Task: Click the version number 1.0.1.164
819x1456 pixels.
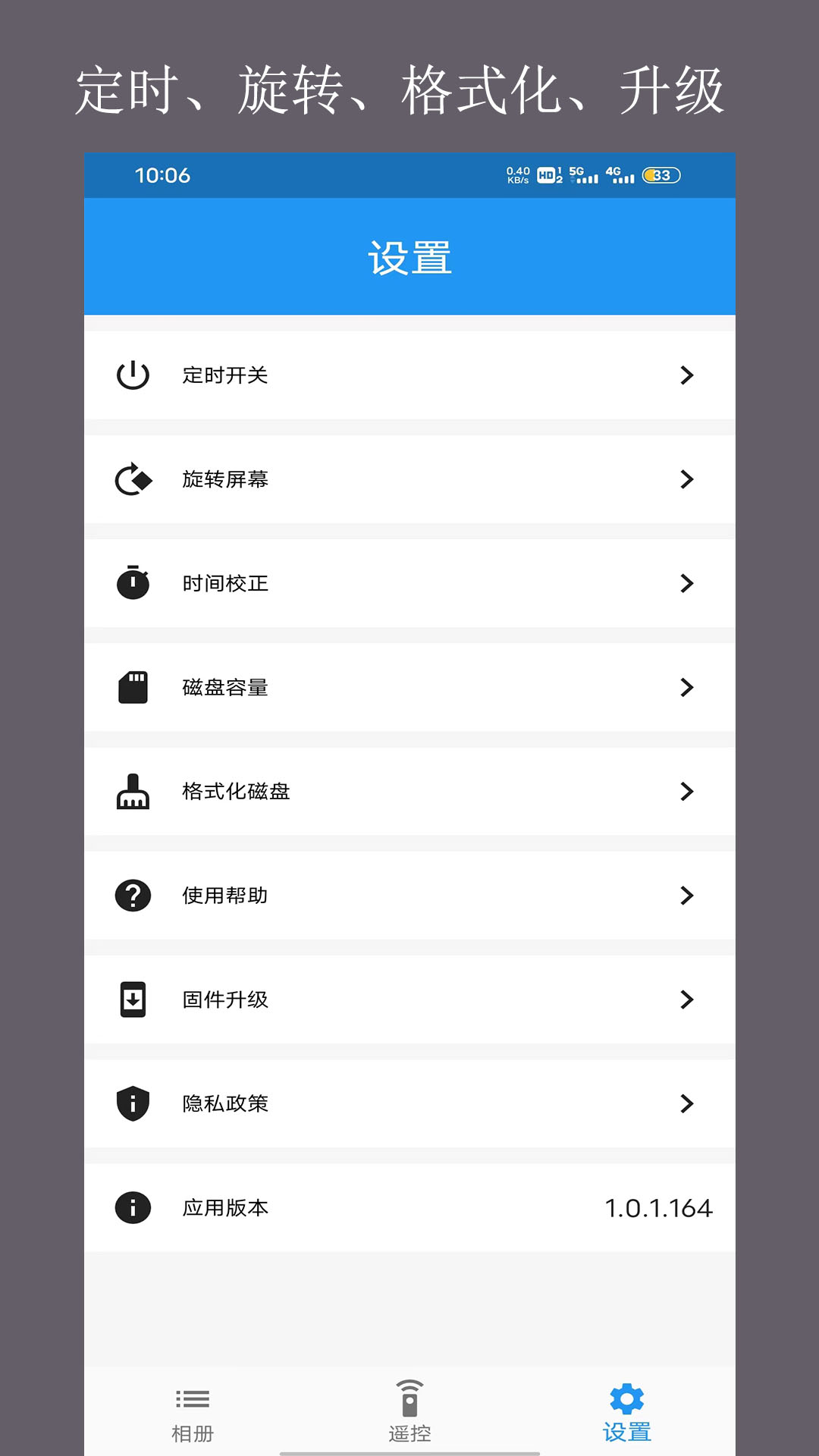Action: (659, 1208)
